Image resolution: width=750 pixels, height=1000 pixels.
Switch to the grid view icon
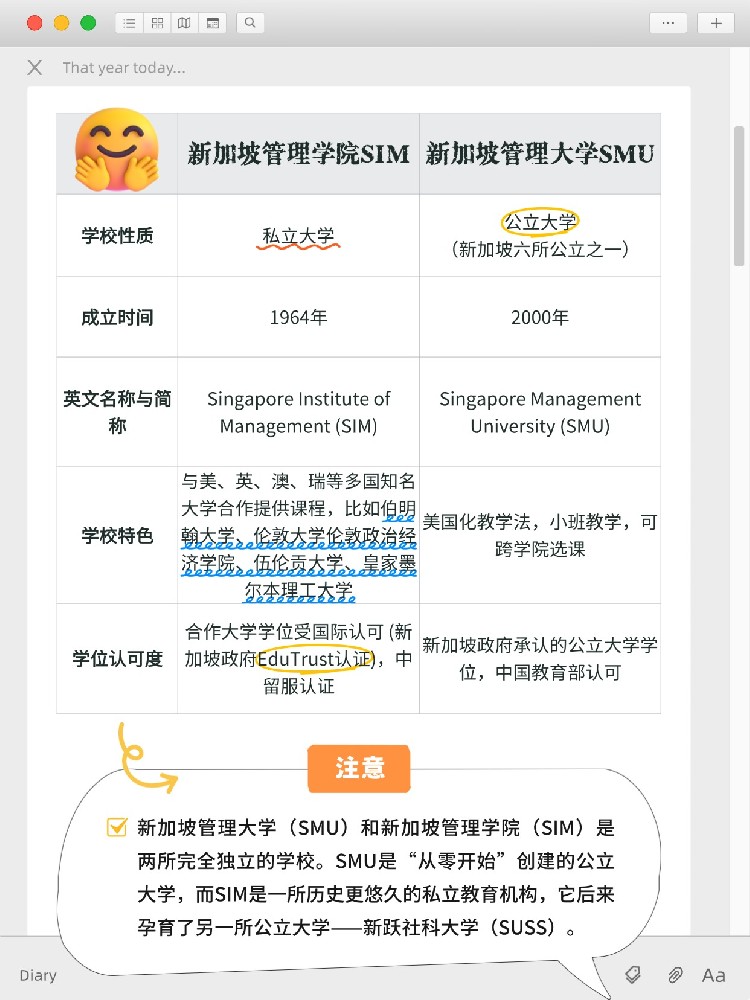tap(157, 23)
